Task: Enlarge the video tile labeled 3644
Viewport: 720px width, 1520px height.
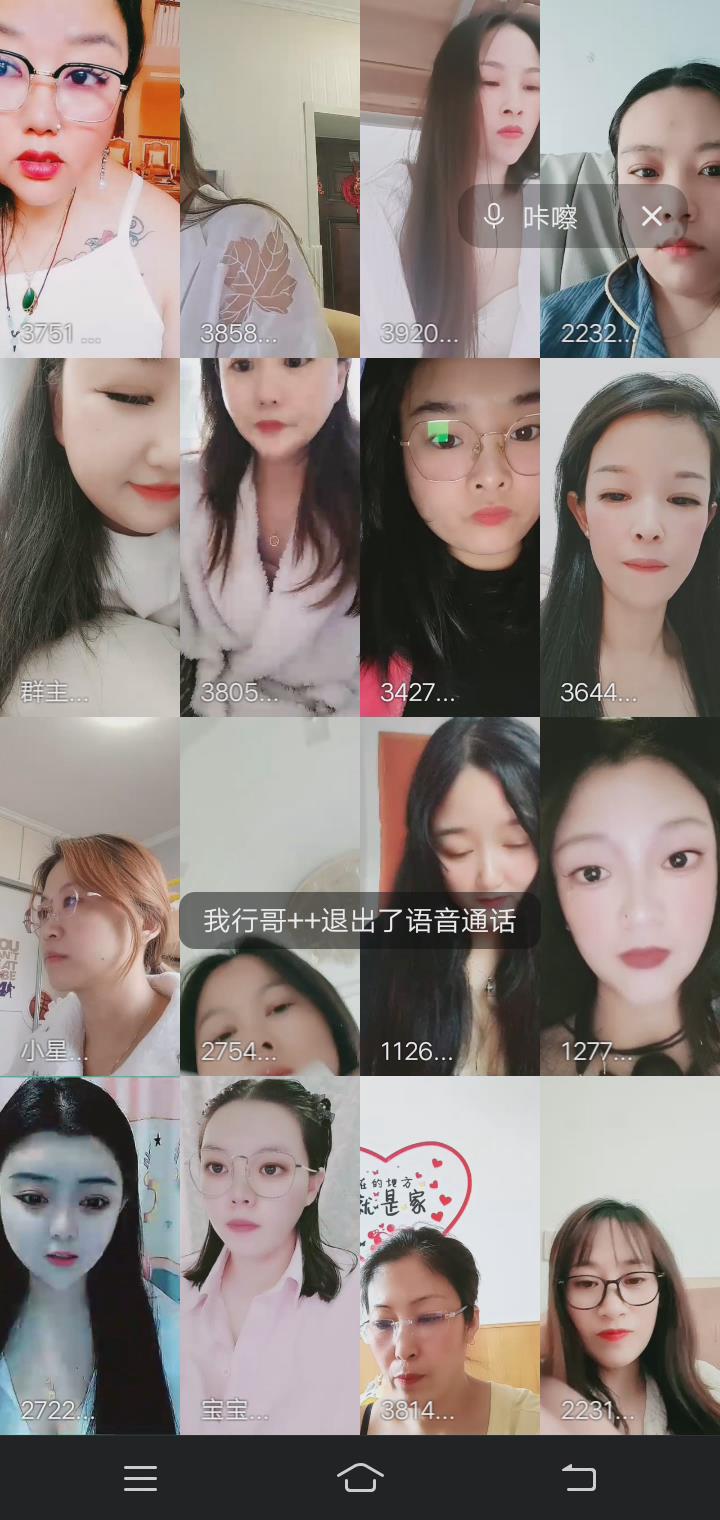Action: [630, 537]
